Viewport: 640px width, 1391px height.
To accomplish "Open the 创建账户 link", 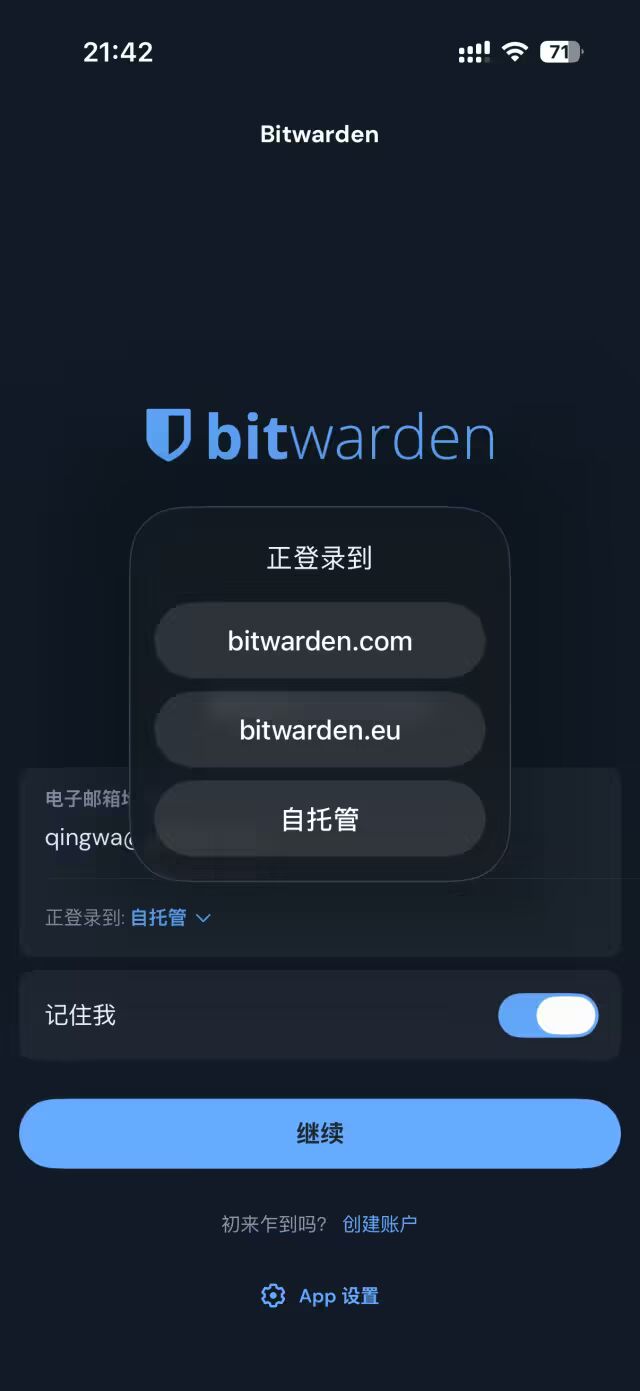I will click(x=379, y=1224).
